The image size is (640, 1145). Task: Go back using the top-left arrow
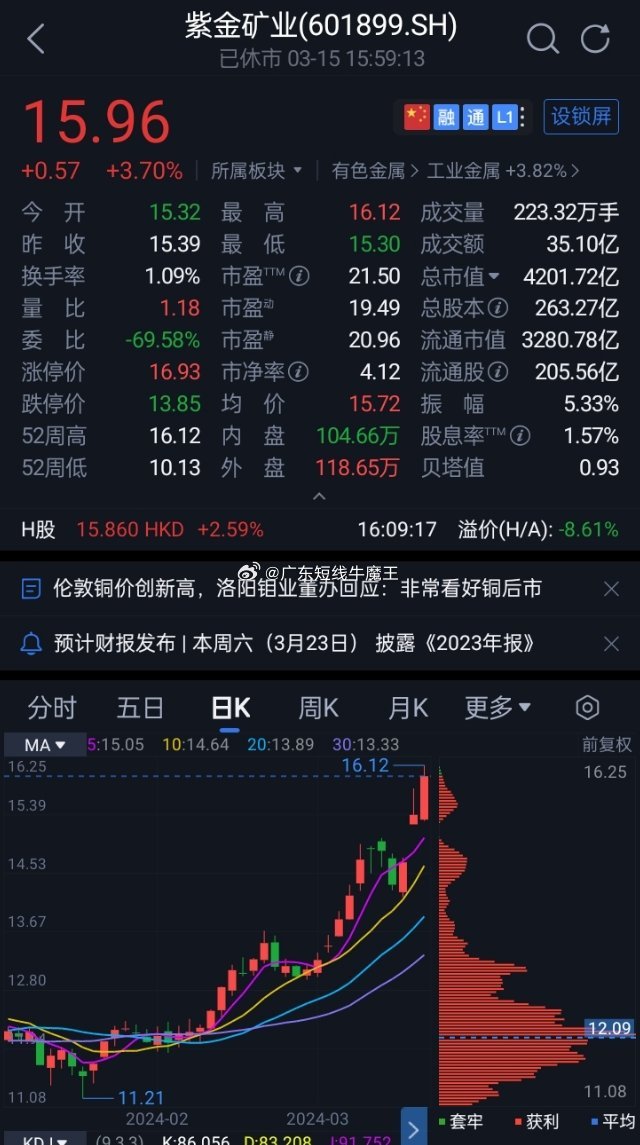[36, 38]
